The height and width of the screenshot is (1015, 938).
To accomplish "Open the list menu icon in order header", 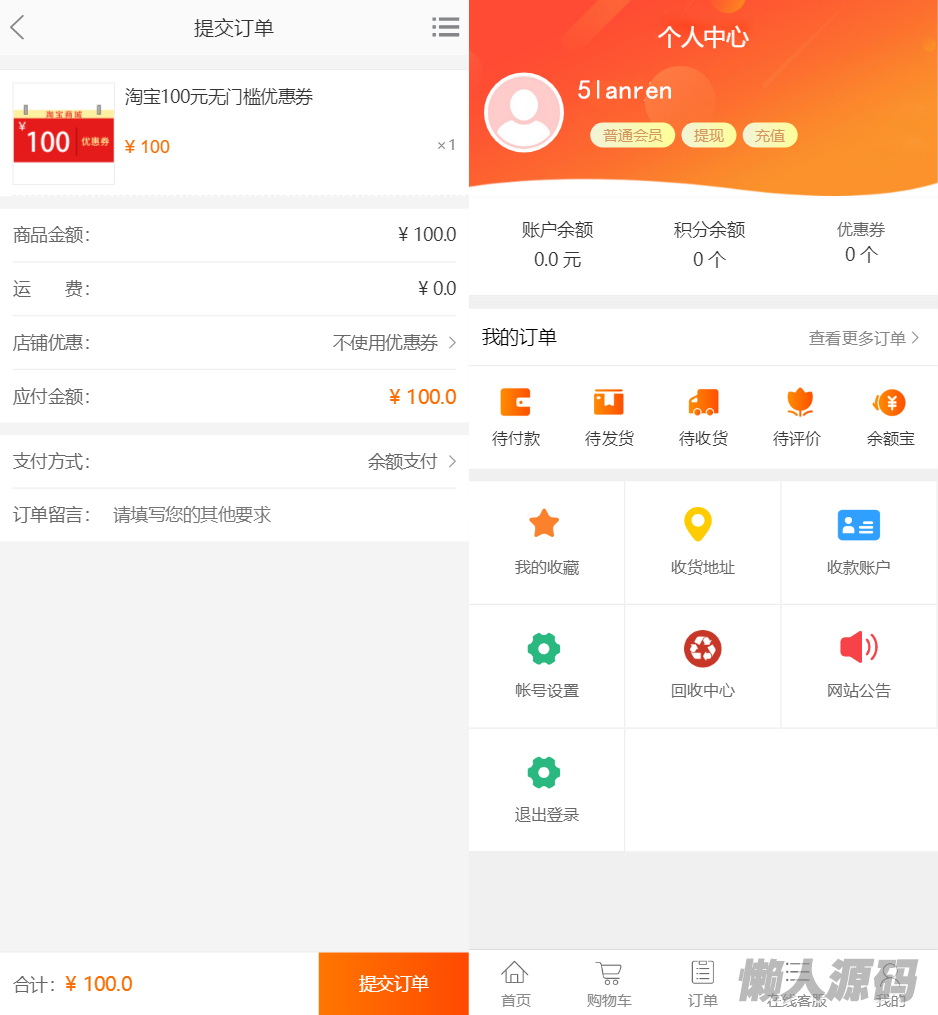I will coord(445,28).
